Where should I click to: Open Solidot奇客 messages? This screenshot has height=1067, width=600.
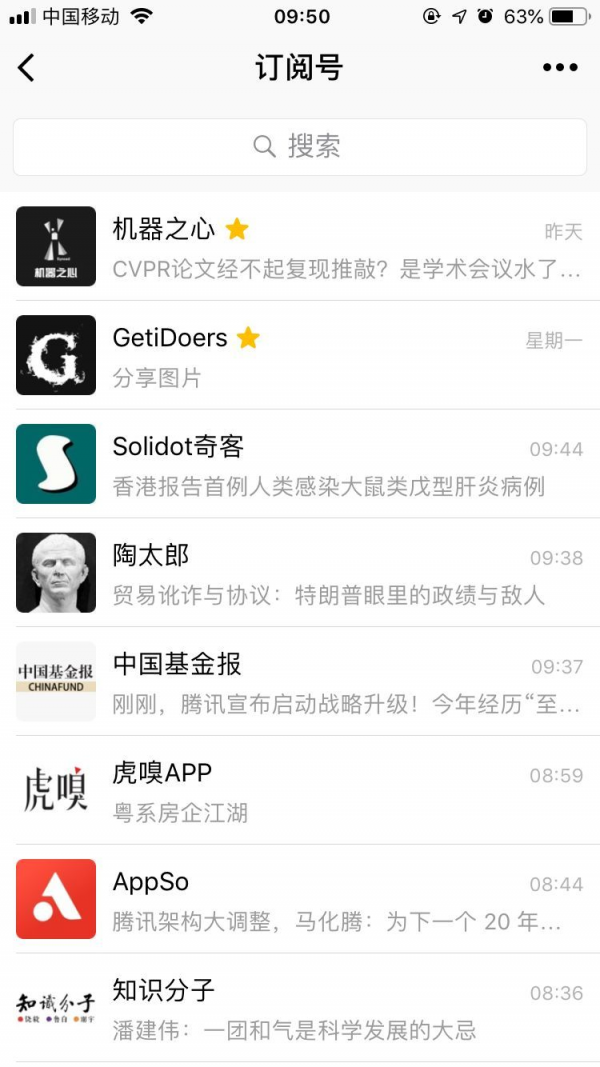tap(300, 464)
